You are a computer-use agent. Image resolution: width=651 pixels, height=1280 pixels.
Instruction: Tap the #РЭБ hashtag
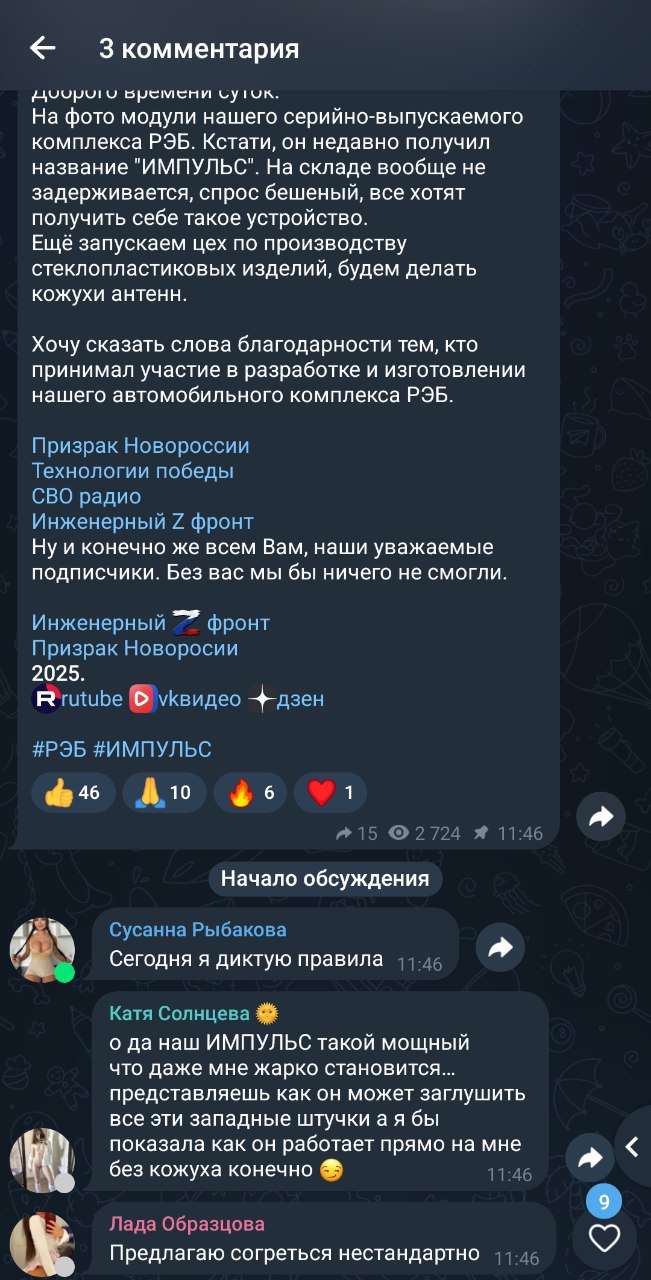coord(58,750)
